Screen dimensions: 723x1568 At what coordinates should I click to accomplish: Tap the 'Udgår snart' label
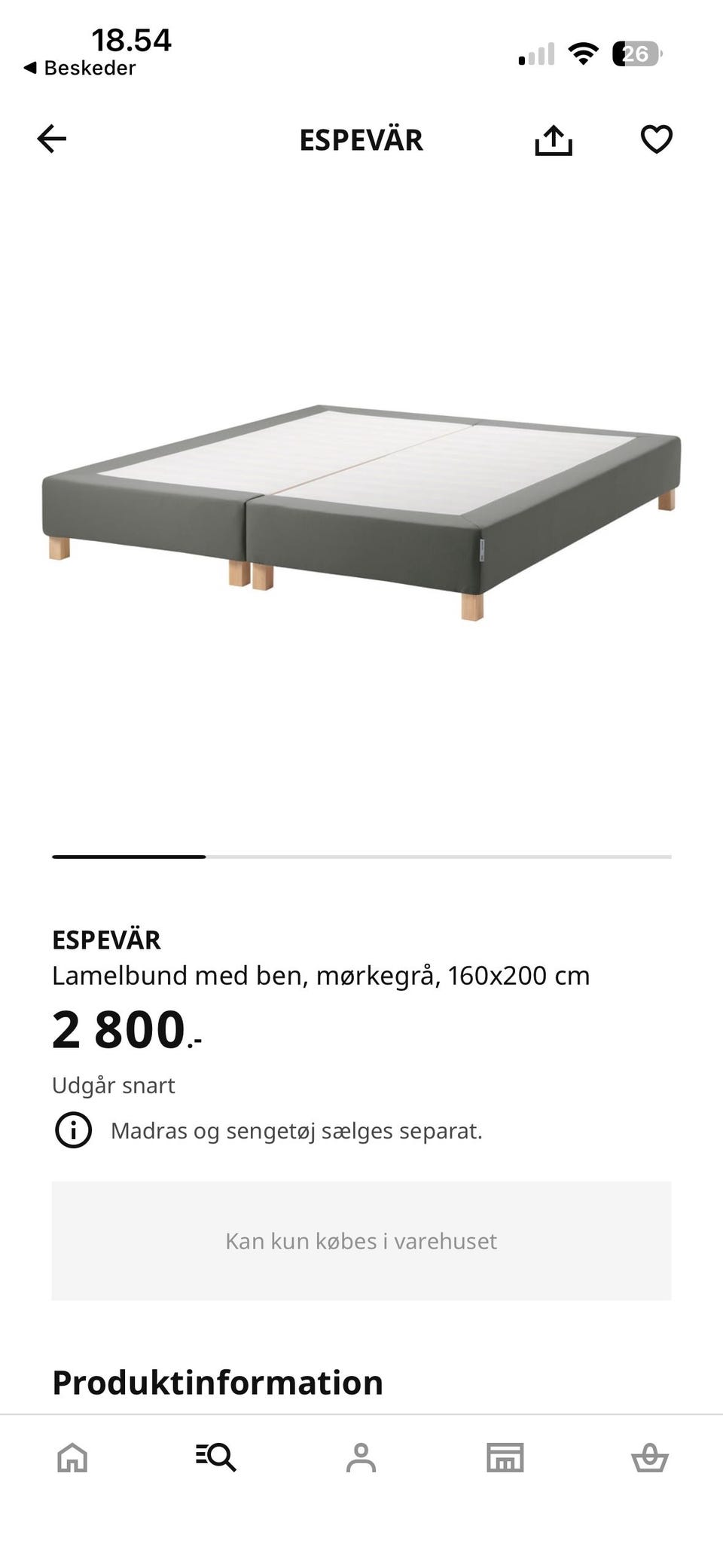point(113,1085)
